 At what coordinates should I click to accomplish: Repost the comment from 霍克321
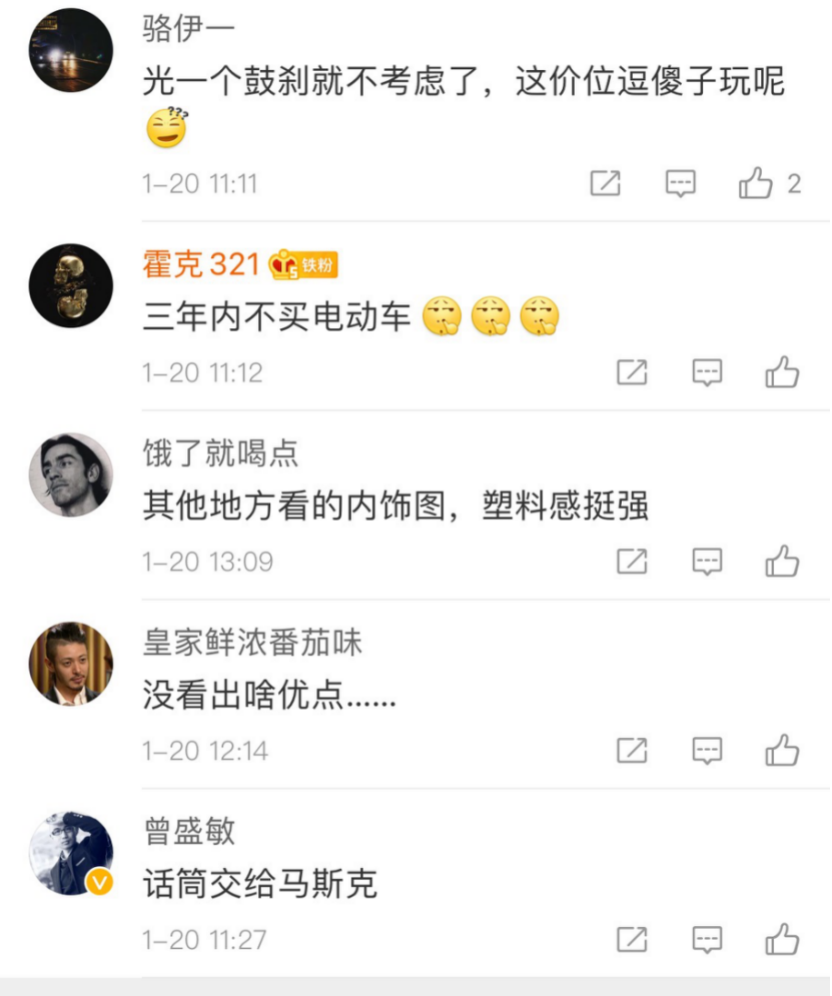631,373
